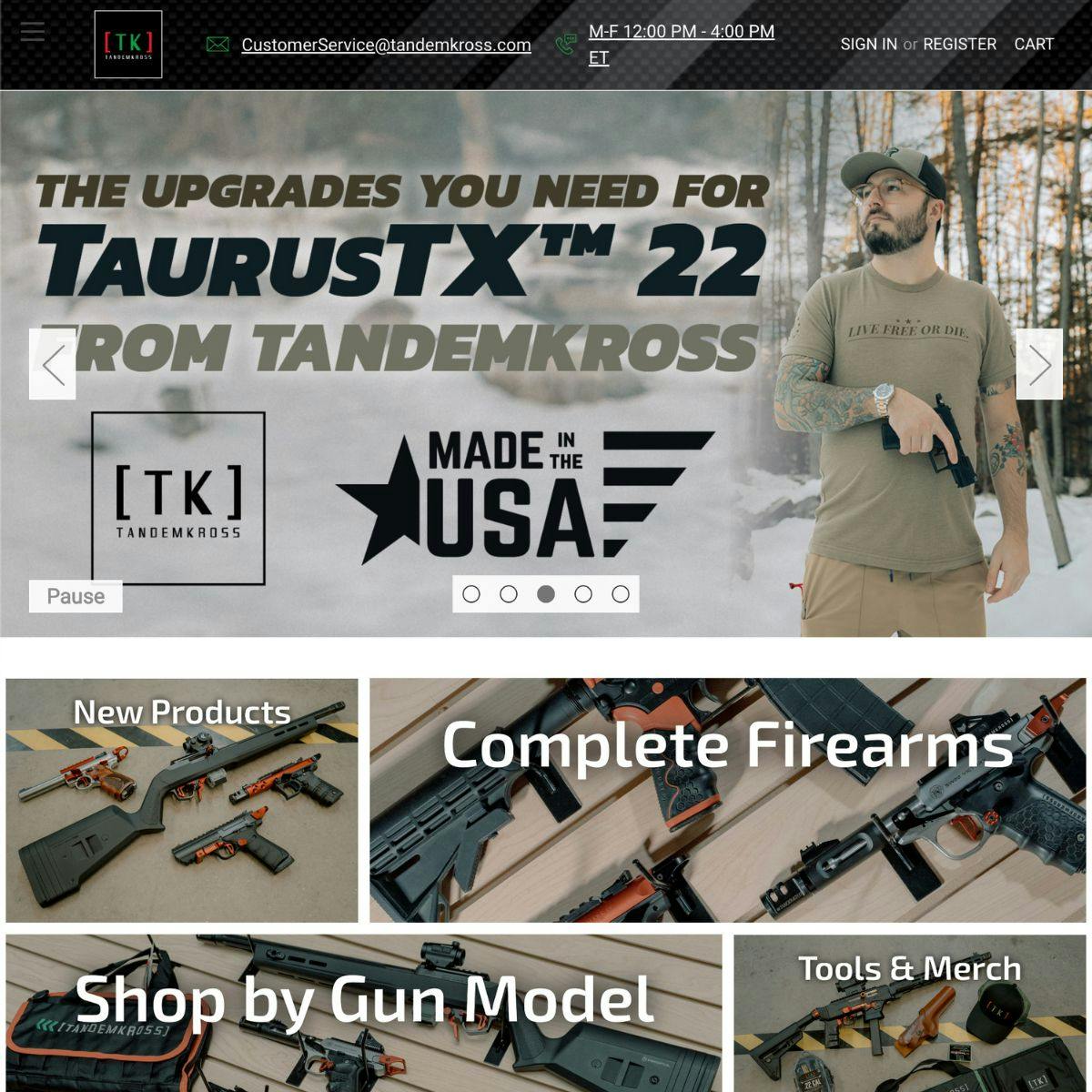This screenshot has width=1092, height=1092.
Task: Browse Complete Firearms category
Action: click(x=728, y=801)
